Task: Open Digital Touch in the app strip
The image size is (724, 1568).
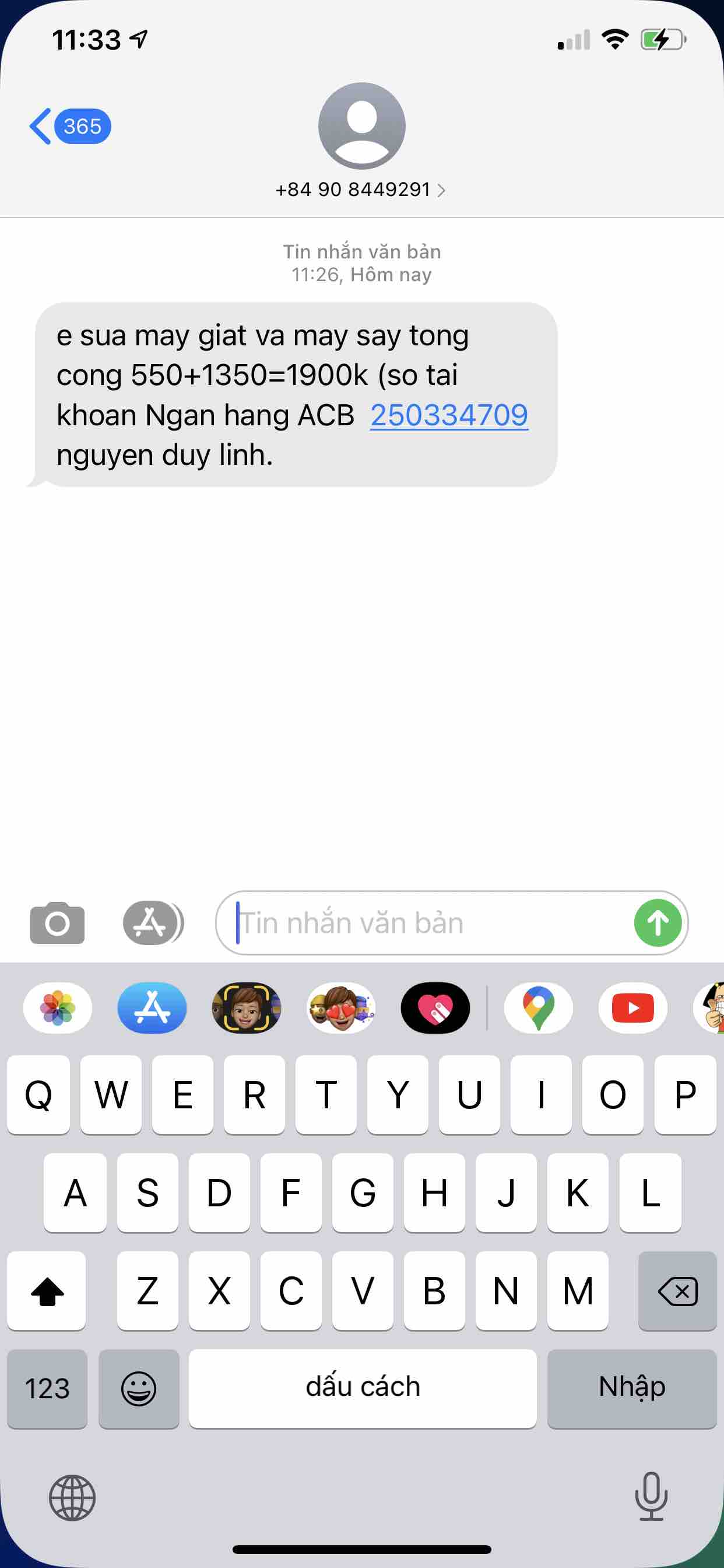Action: tap(435, 1008)
